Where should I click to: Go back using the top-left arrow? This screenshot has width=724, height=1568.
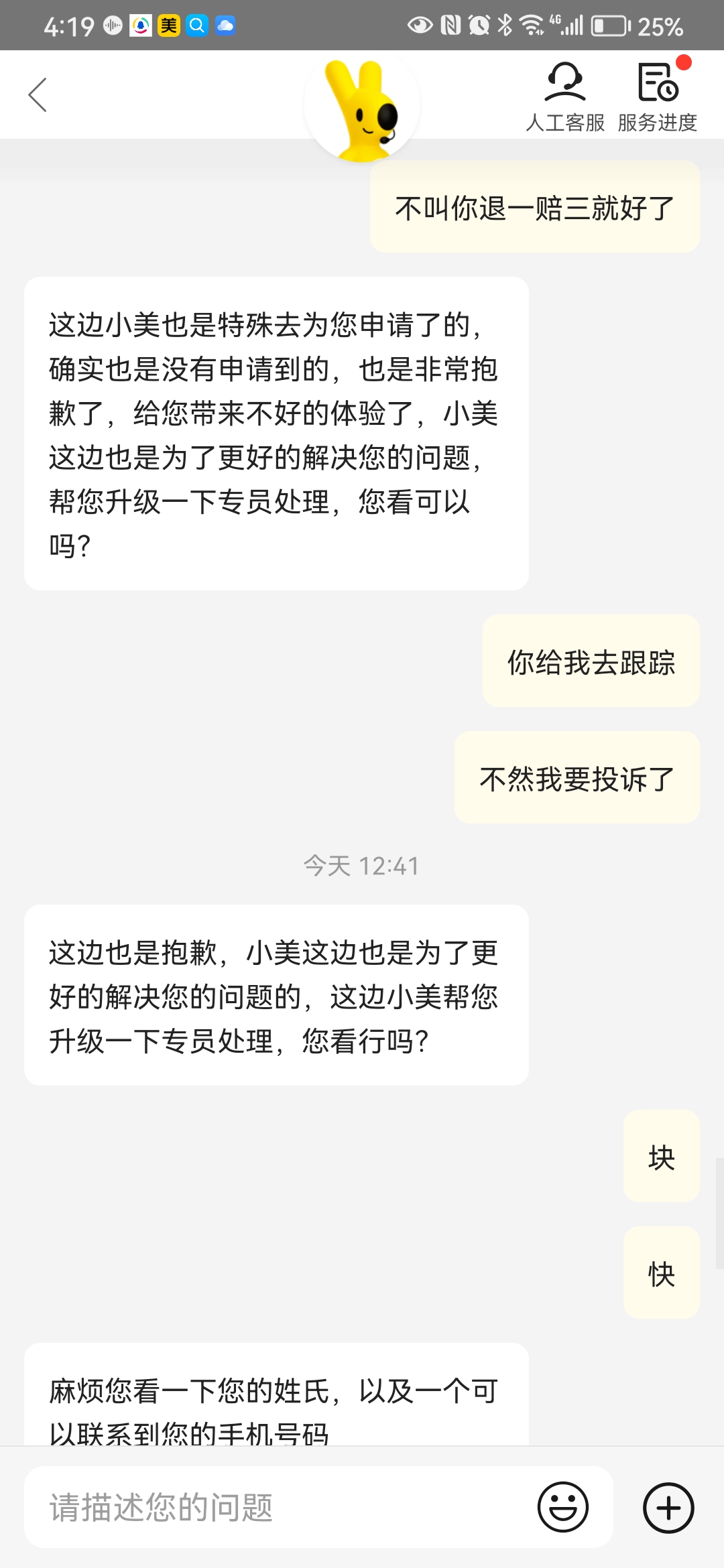38,95
